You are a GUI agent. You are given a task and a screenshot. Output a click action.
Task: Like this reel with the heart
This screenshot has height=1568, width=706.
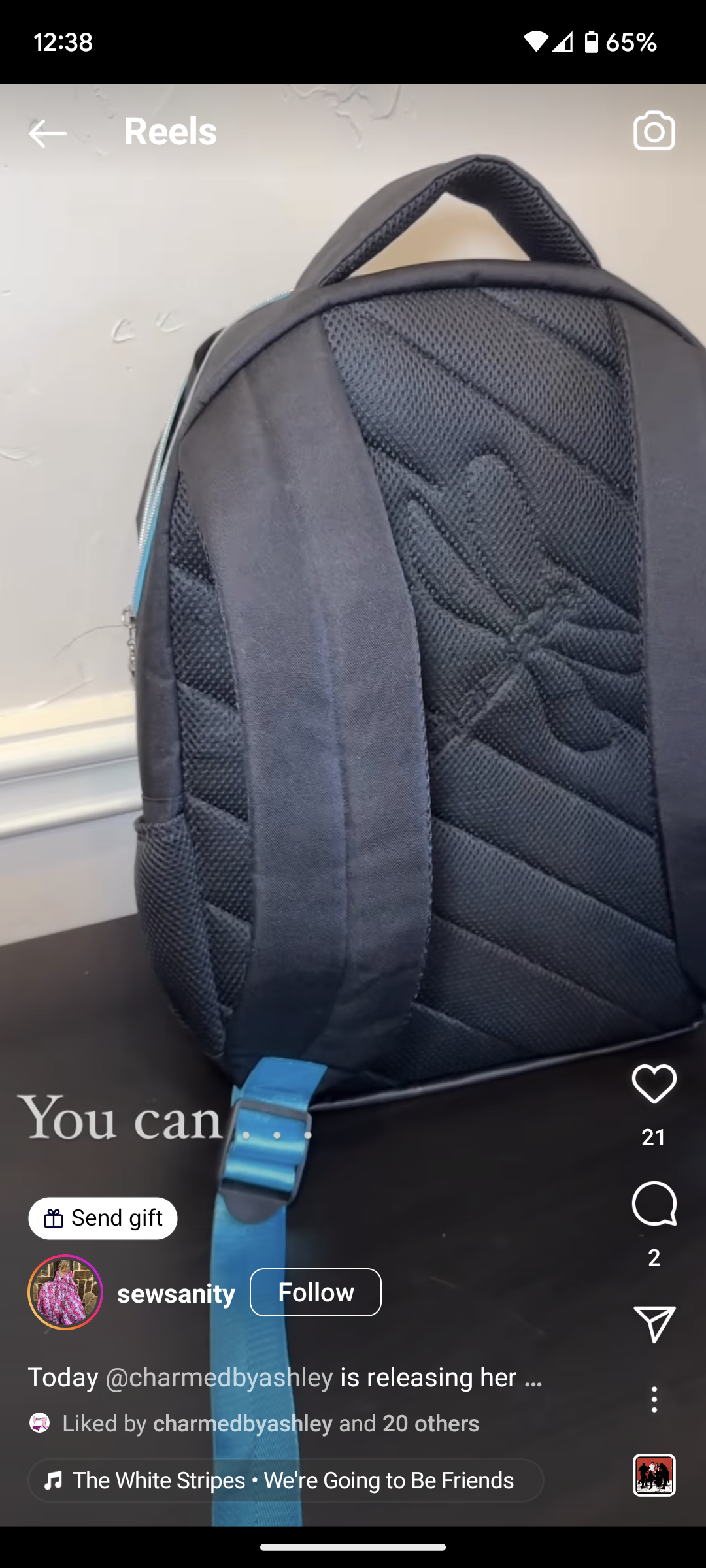point(654,1084)
